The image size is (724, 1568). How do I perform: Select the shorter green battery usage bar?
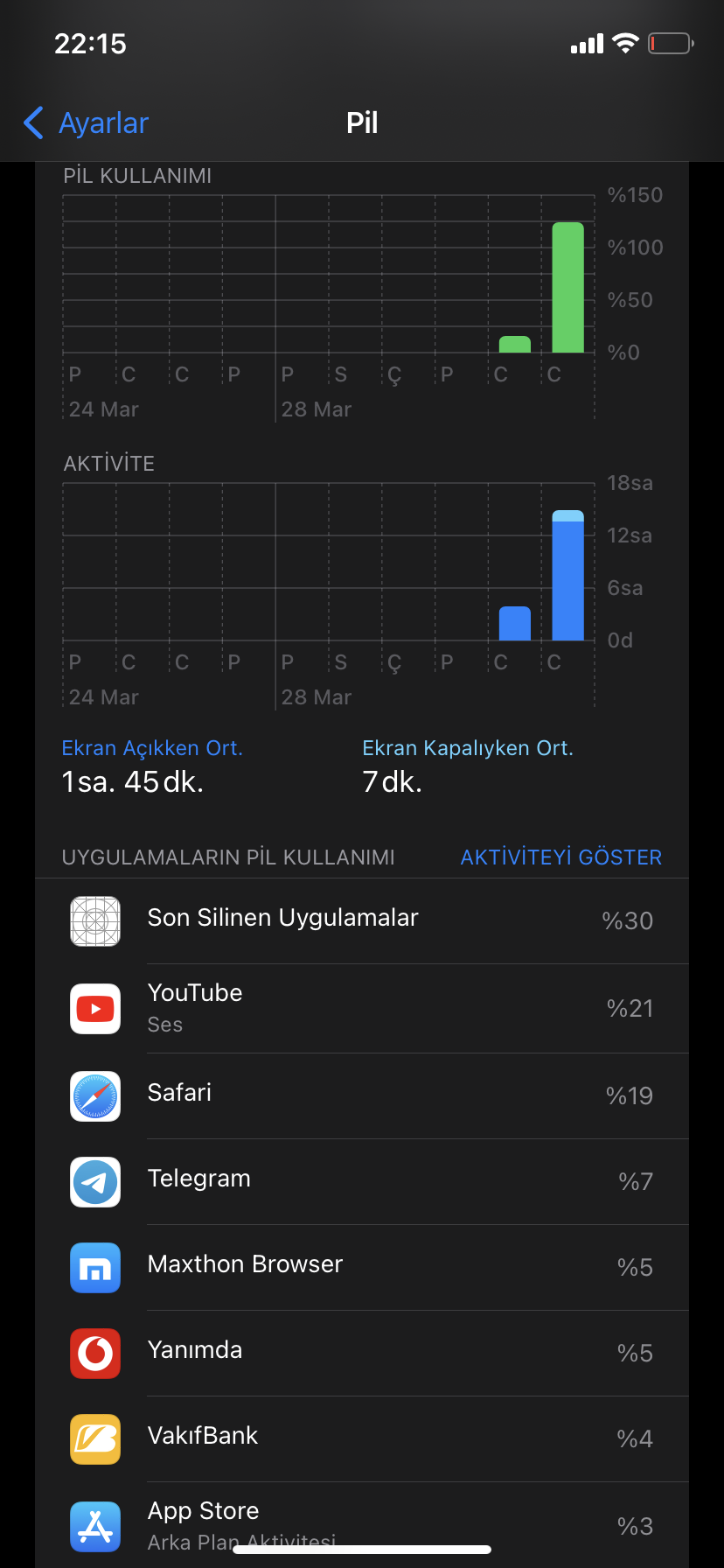[x=515, y=344]
